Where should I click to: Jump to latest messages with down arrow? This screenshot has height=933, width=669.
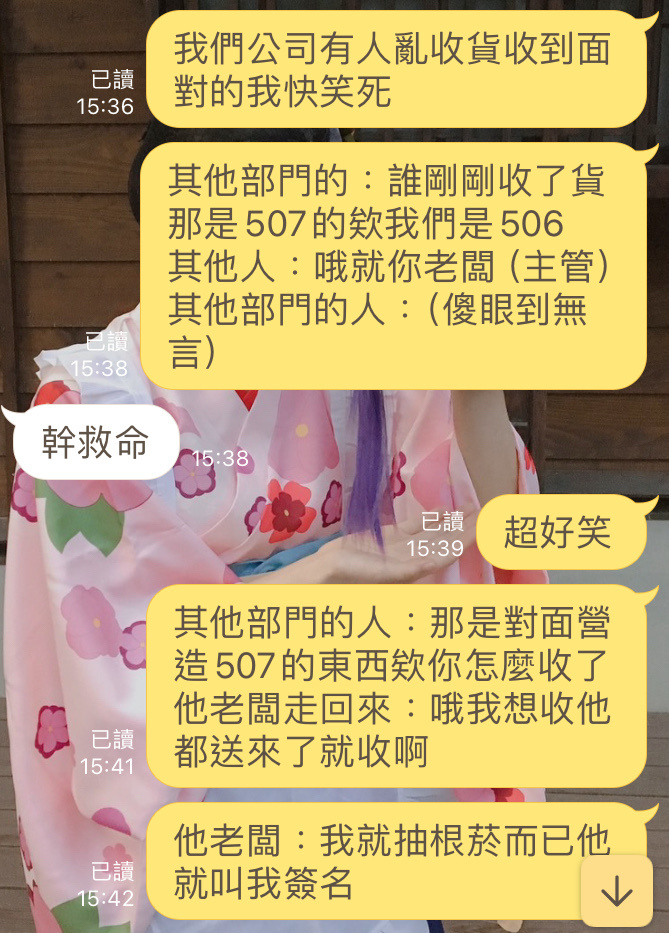tap(617, 889)
